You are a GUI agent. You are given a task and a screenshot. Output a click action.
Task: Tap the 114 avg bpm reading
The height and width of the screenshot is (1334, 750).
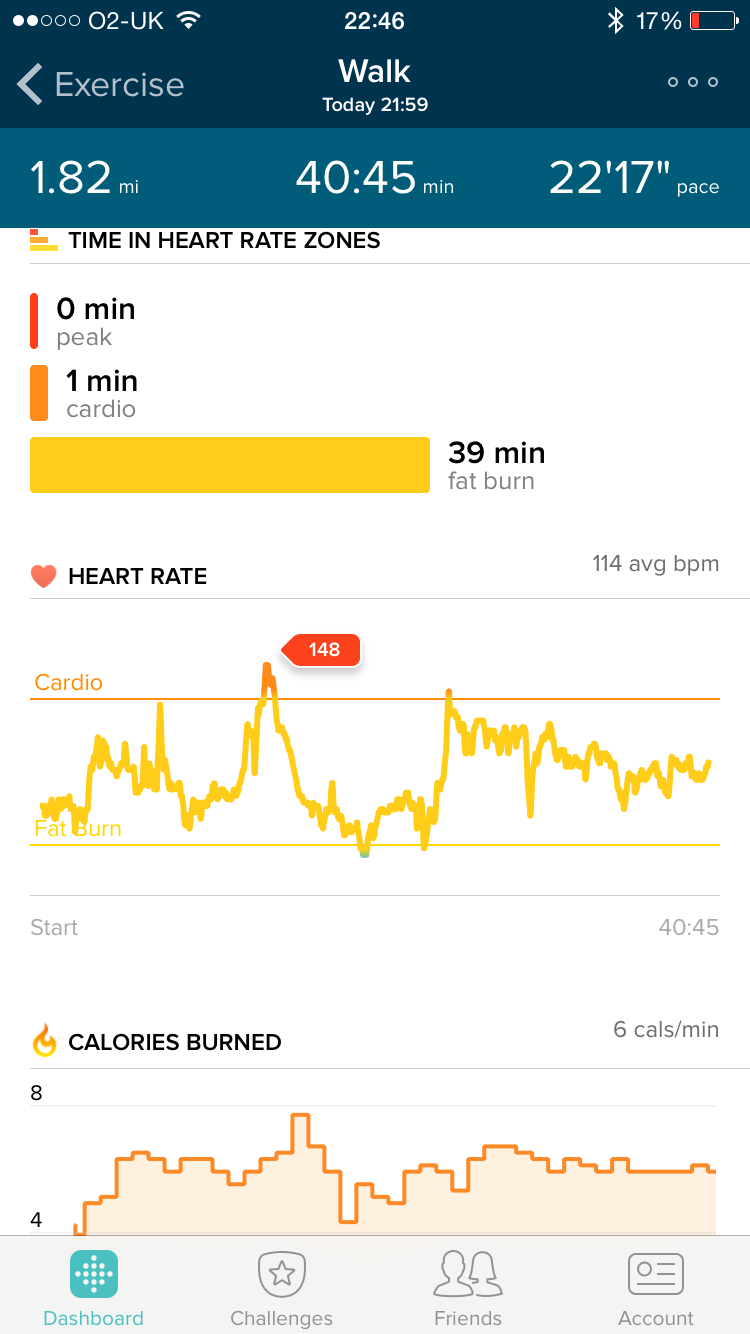coord(656,563)
